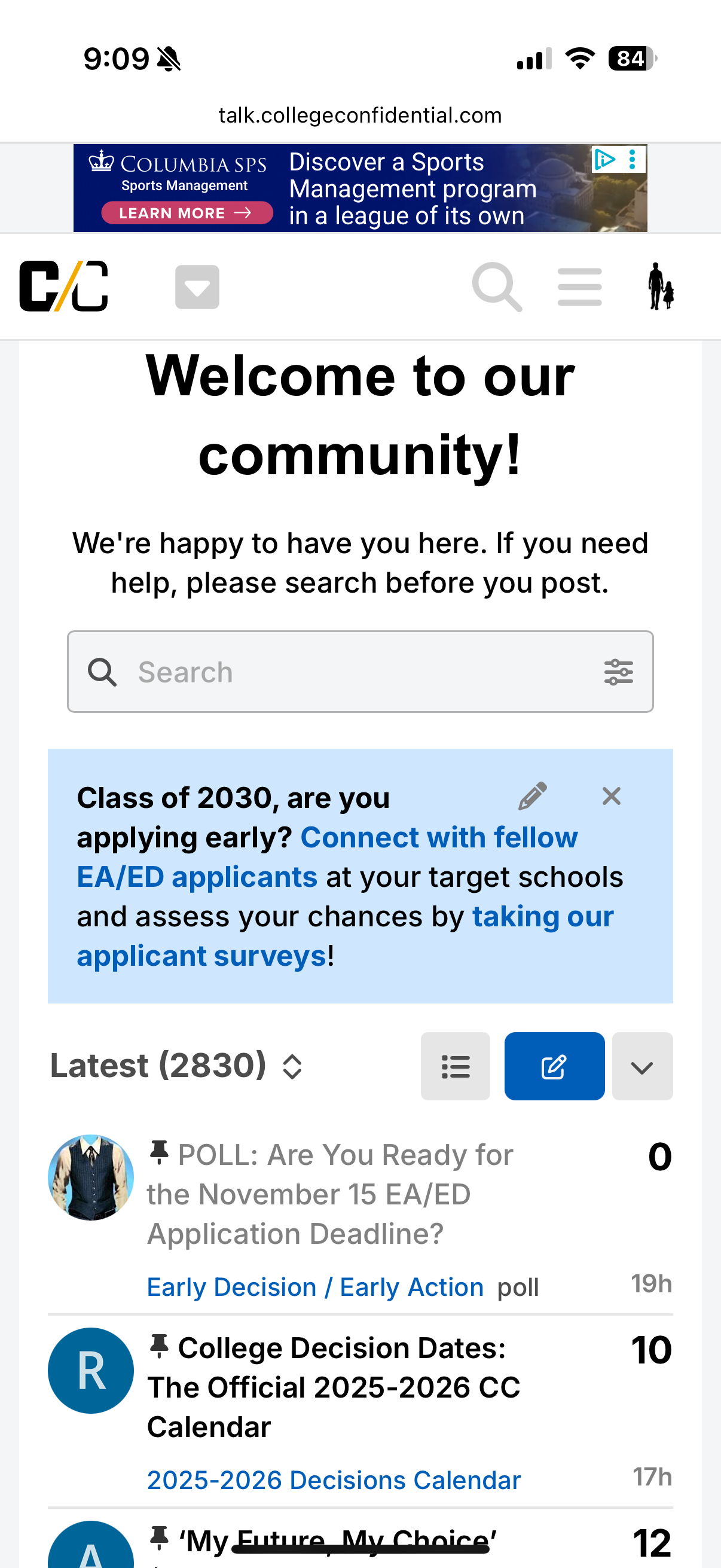Open the header search magnifier icon

pyautogui.click(x=496, y=286)
